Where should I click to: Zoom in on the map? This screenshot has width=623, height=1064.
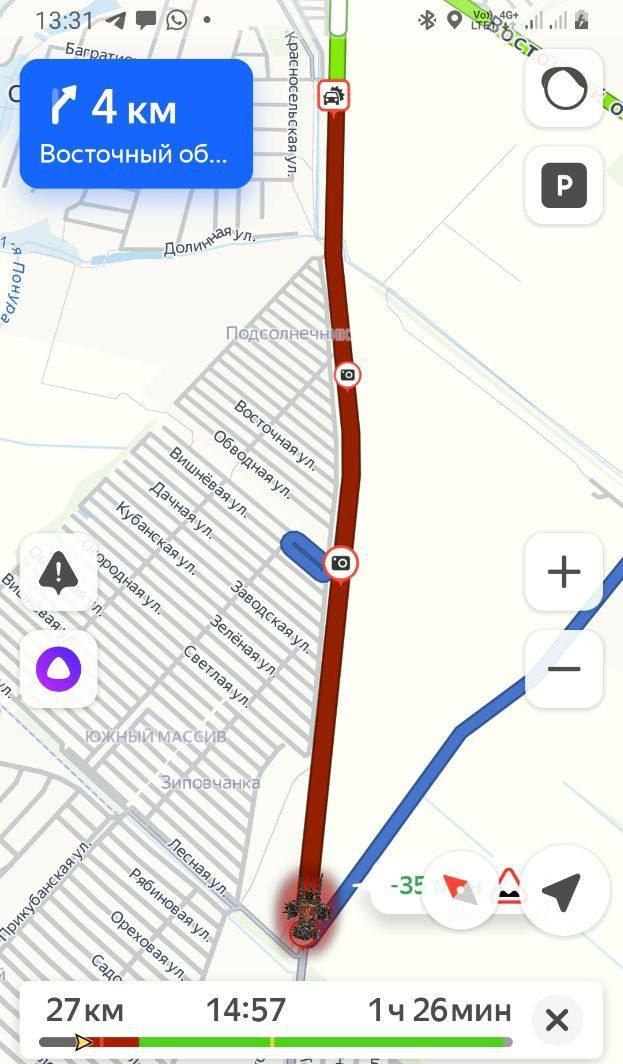[x=564, y=572]
